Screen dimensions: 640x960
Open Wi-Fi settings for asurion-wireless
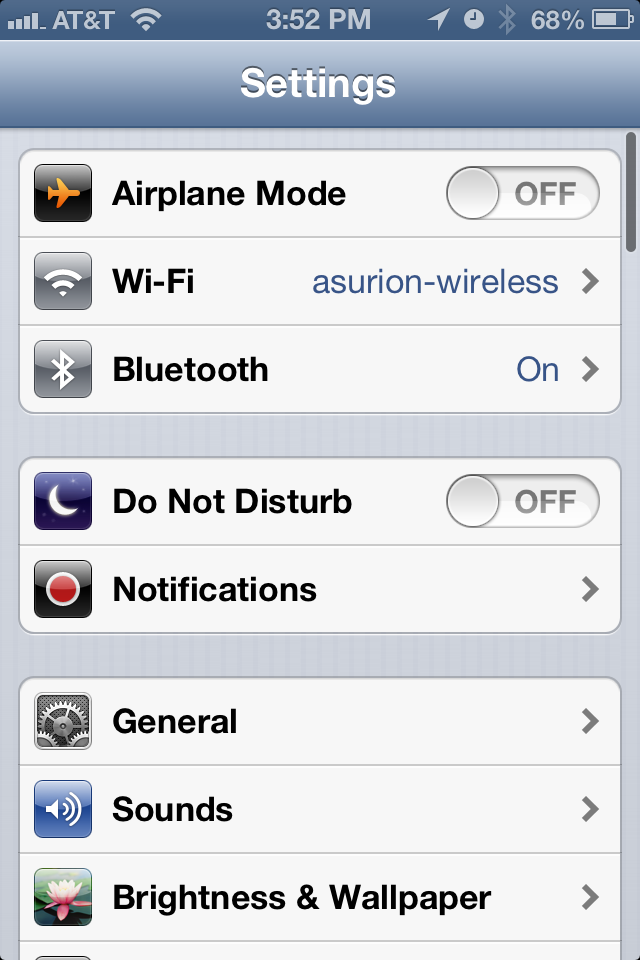click(x=320, y=282)
